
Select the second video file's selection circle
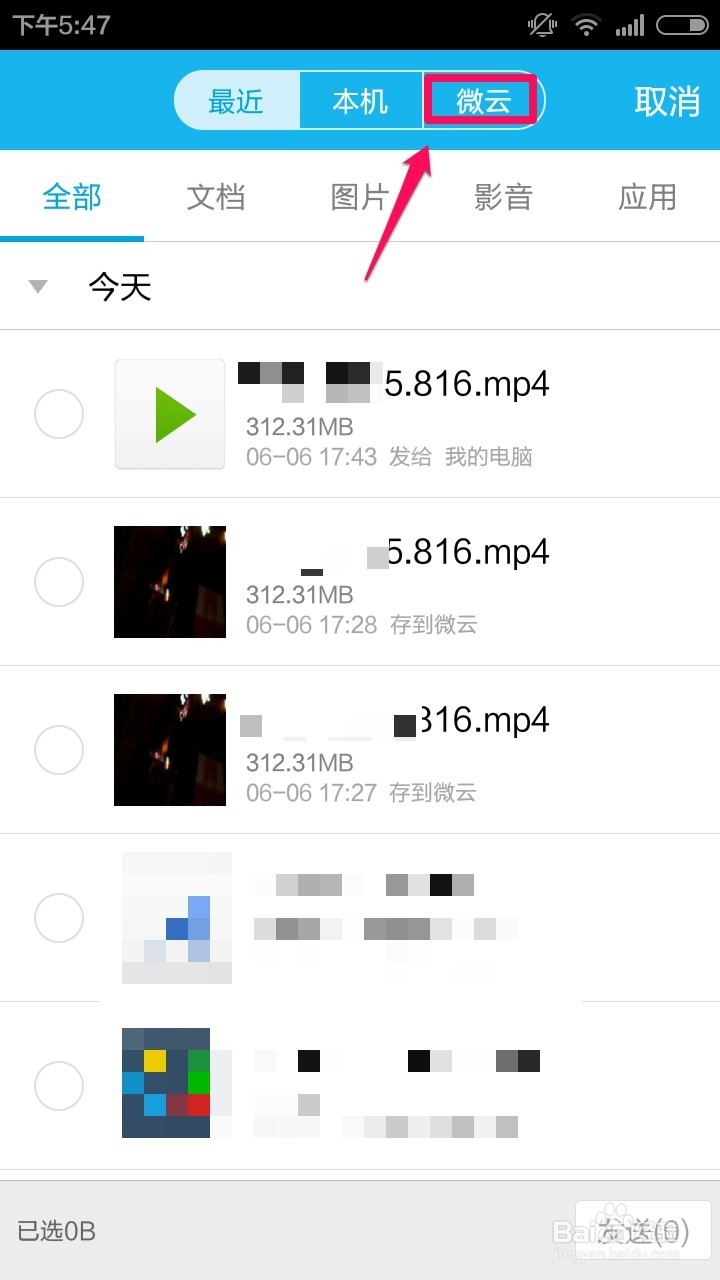click(x=58, y=581)
